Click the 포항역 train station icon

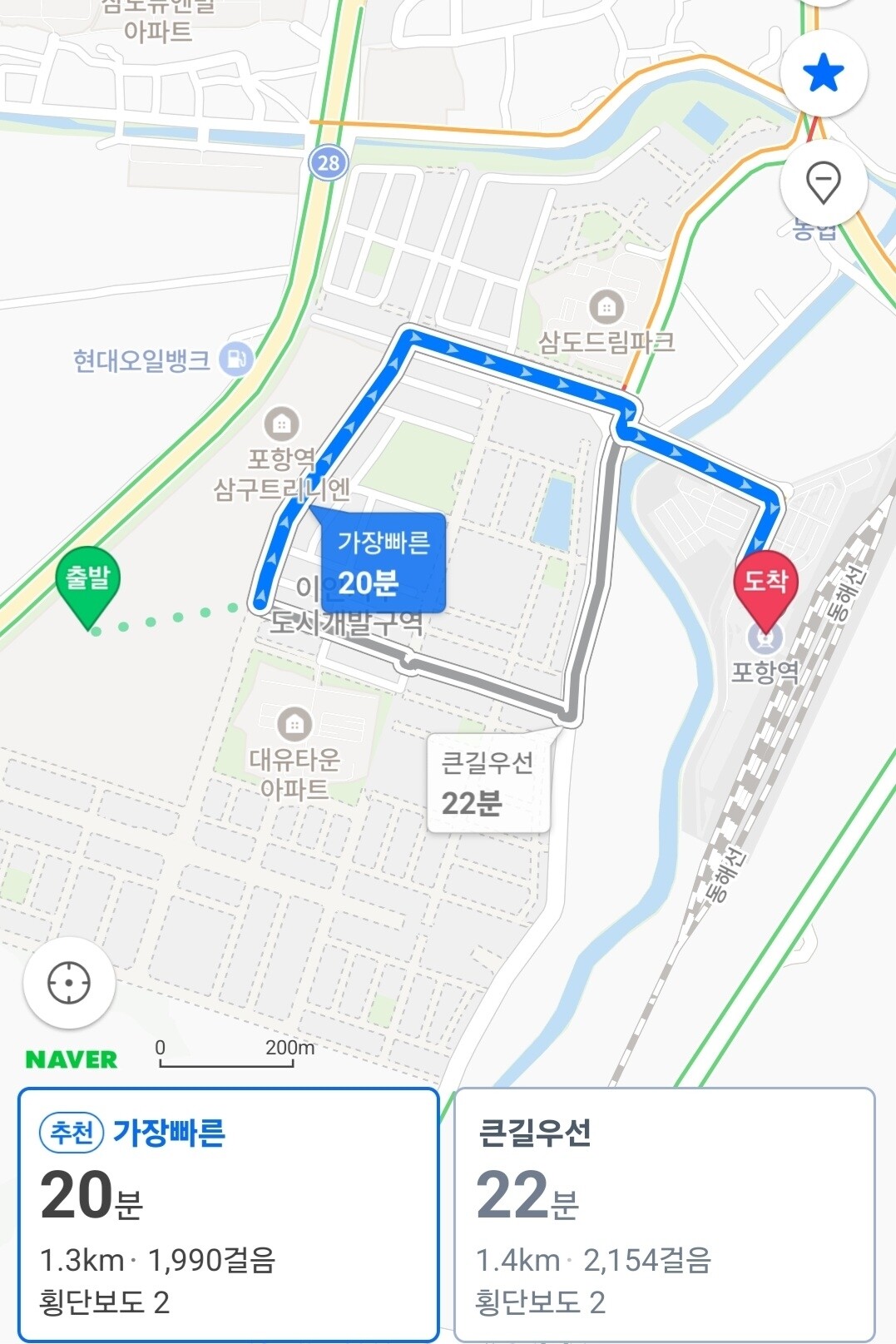pos(766,639)
